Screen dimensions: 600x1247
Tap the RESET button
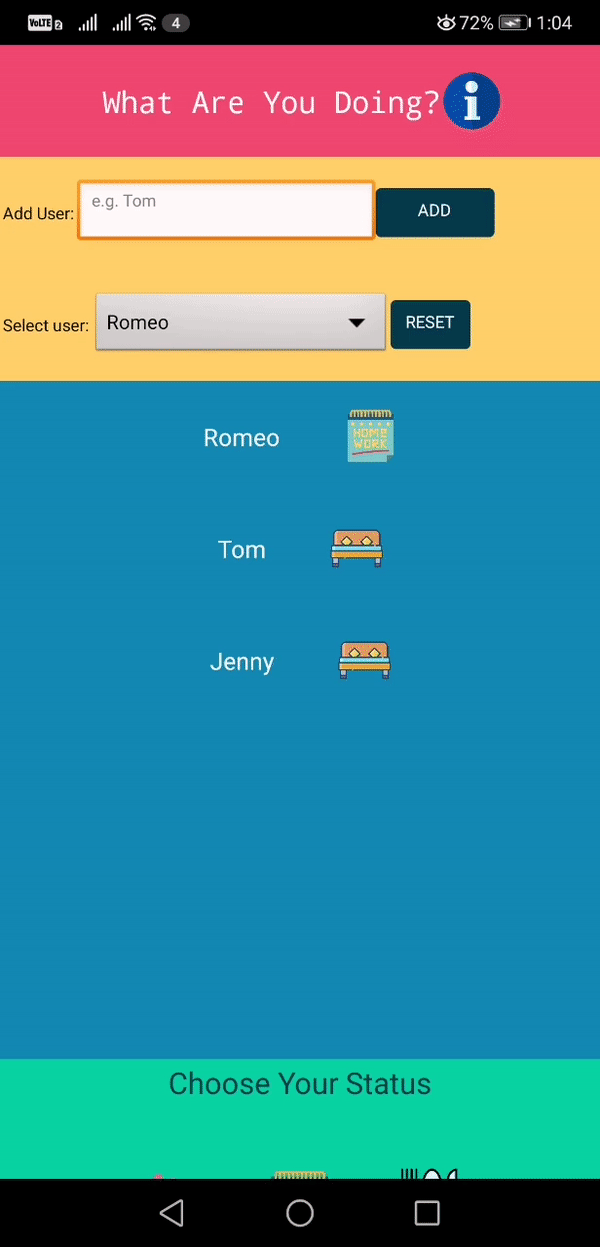pyautogui.click(x=430, y=324)
